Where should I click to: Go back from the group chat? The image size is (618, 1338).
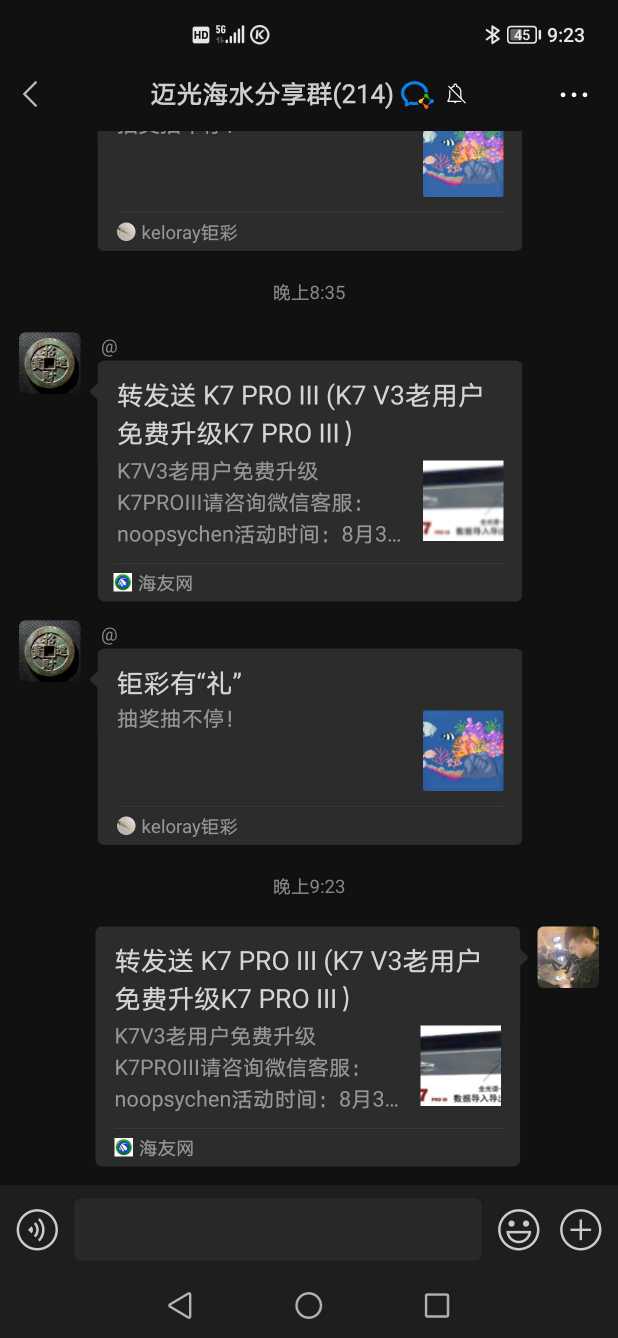[30, 94]
